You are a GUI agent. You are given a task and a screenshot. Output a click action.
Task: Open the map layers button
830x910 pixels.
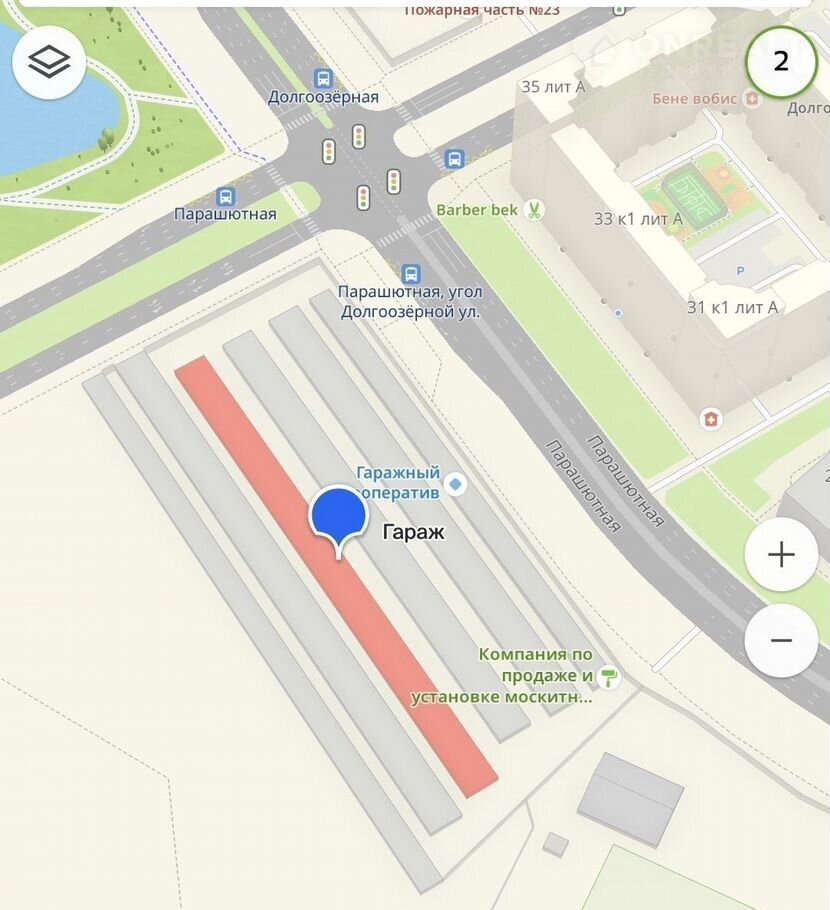(x=49, y=63)
